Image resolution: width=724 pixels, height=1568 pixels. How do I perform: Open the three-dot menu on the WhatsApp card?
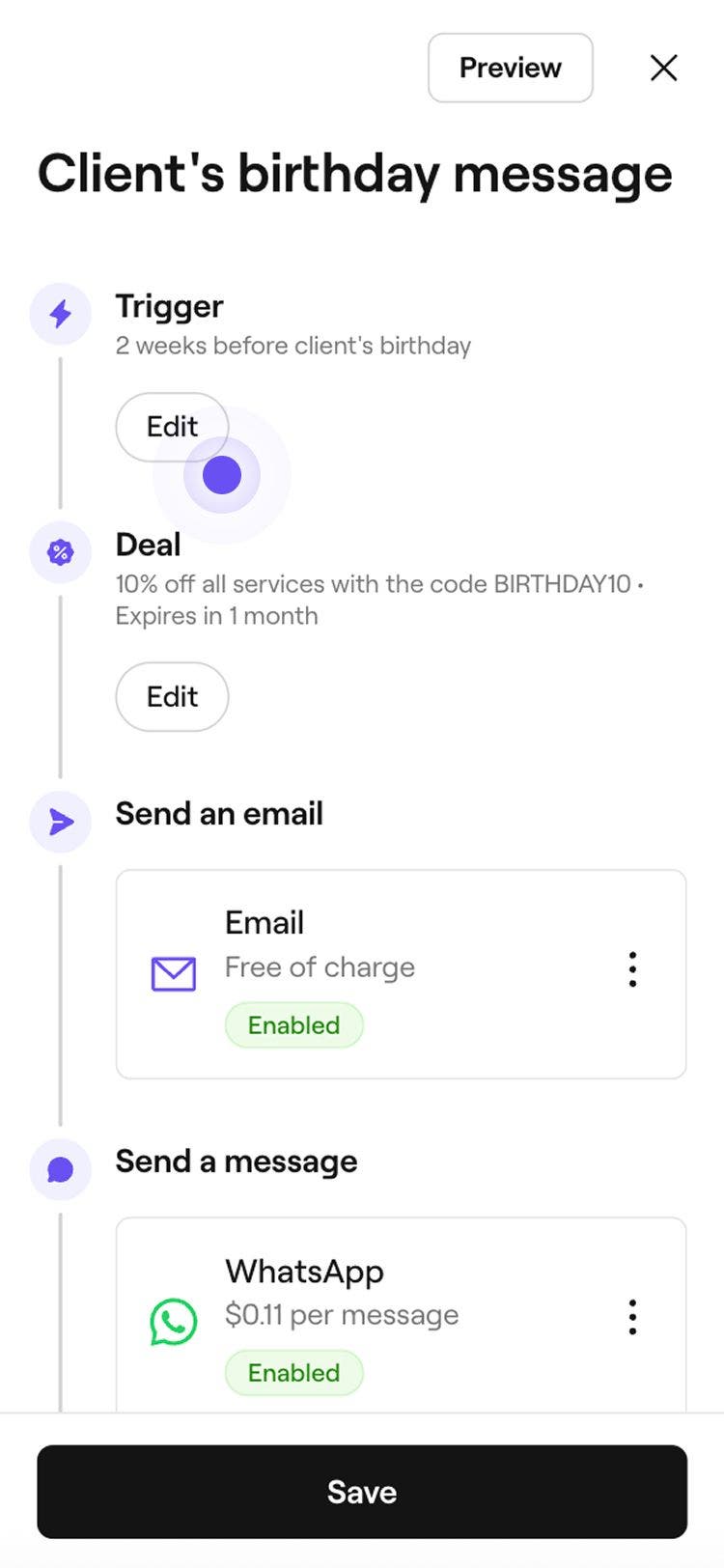(x=632, y=1317)
